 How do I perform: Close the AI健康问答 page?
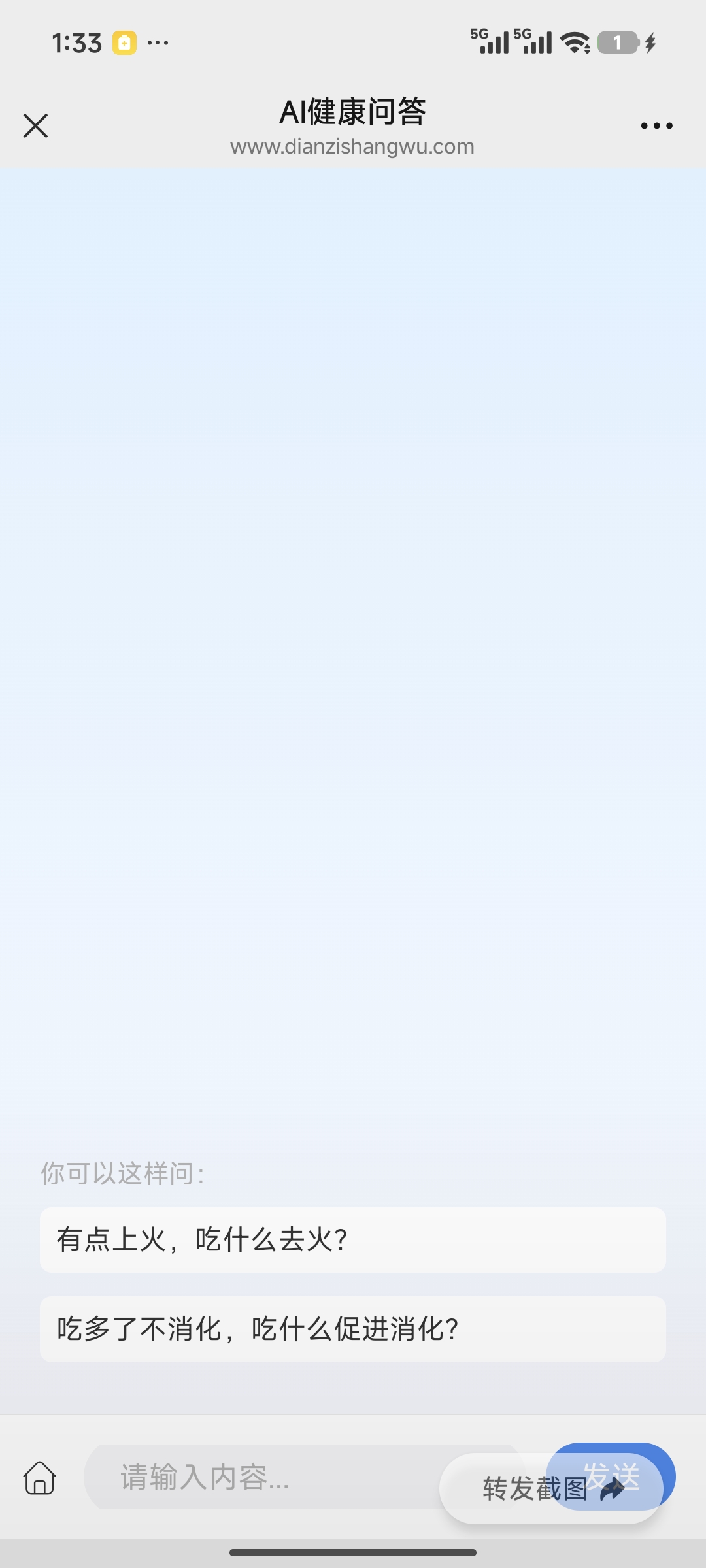pyautogui.click(x=36, y=125)
